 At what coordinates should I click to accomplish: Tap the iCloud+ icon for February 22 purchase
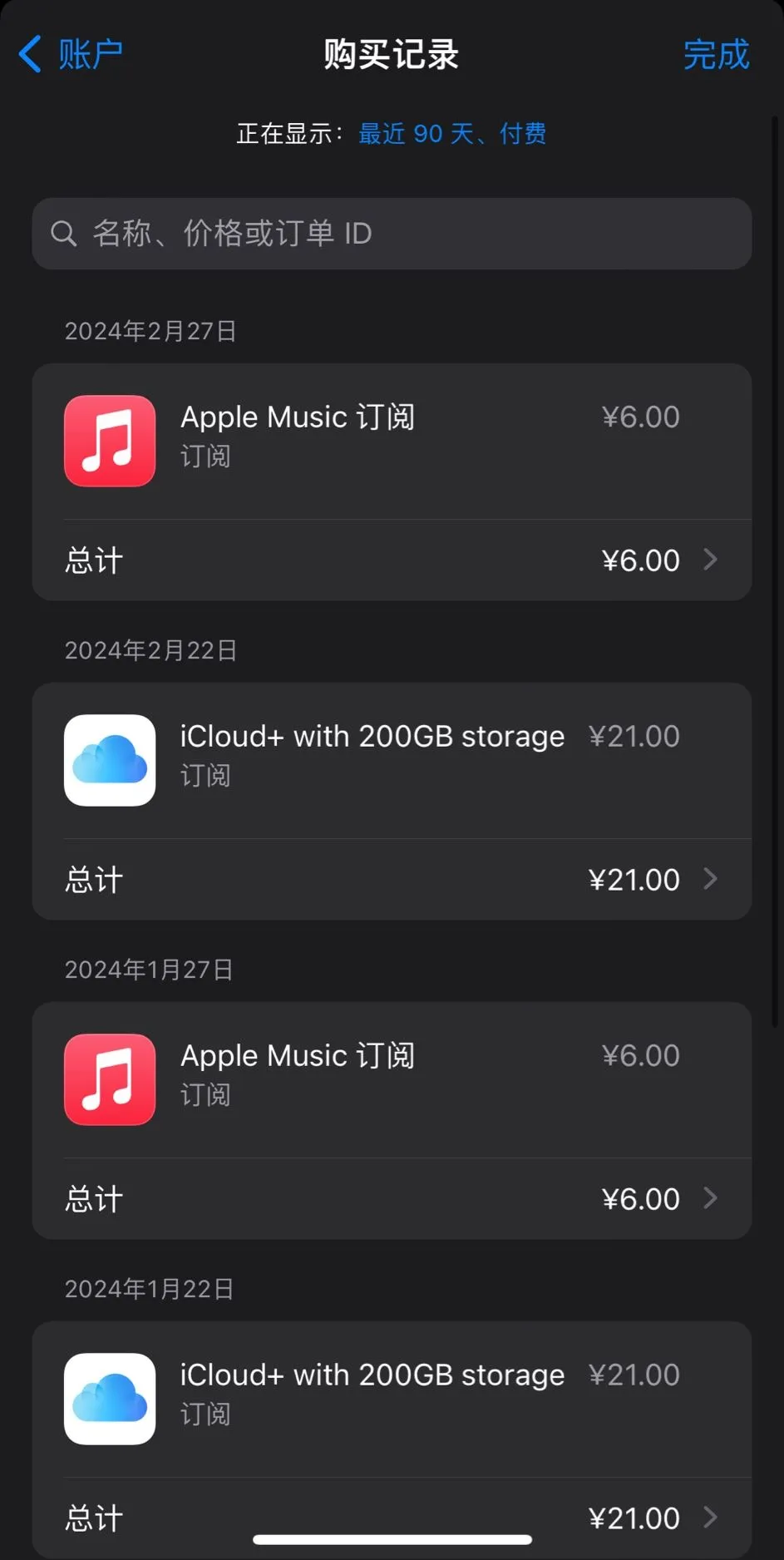click(109, 760)
